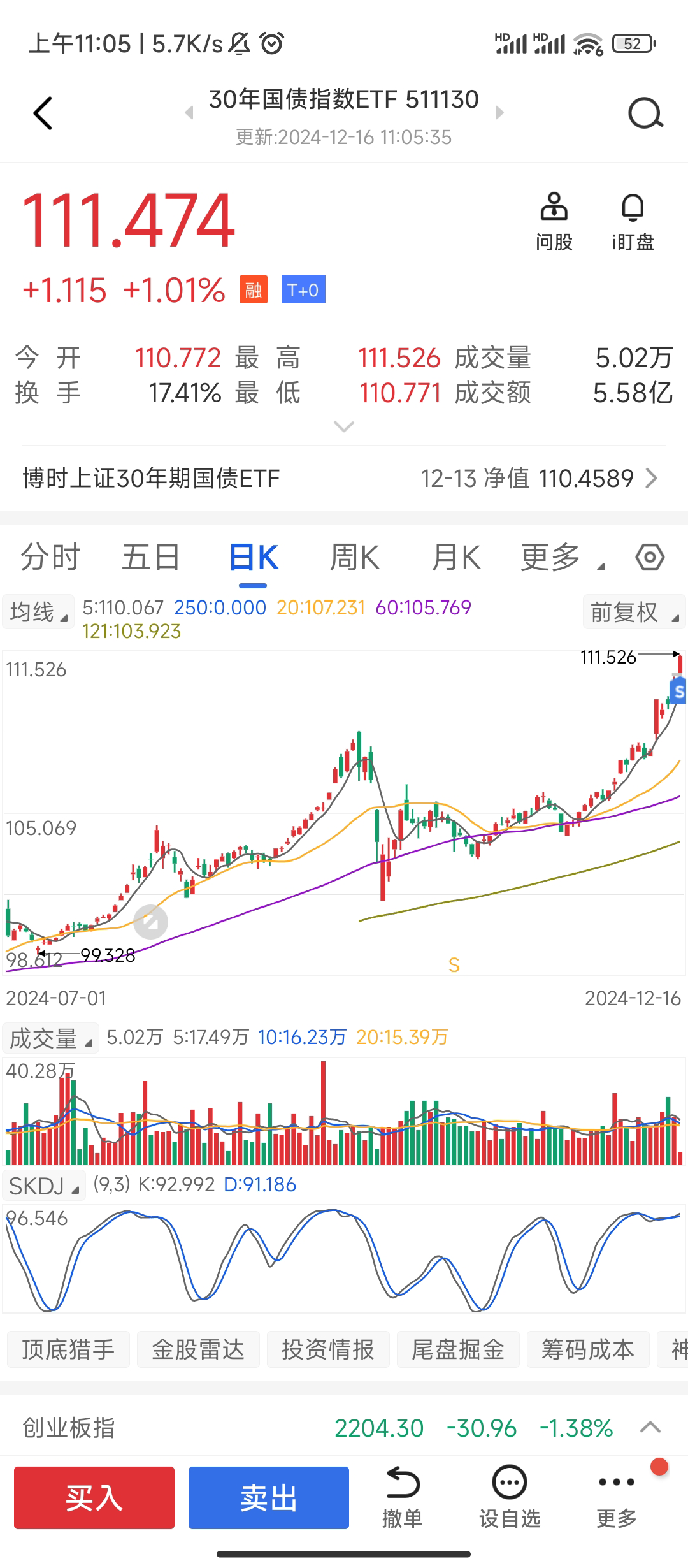688x1568 pixels.
Task: Select the 月K chart tab
Action: pos(455,557)
